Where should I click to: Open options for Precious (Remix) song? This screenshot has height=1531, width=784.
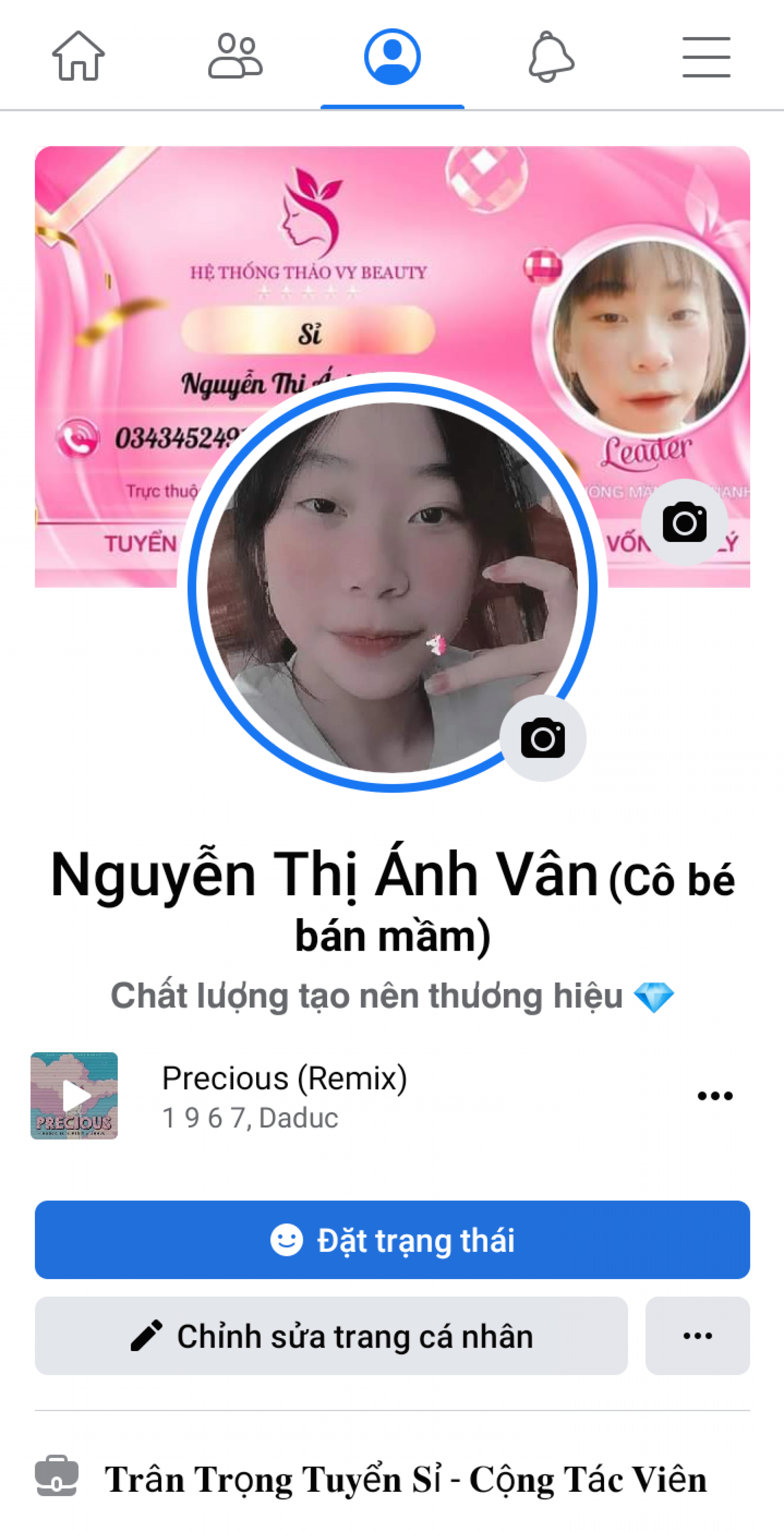click(x=714, y=1095)
